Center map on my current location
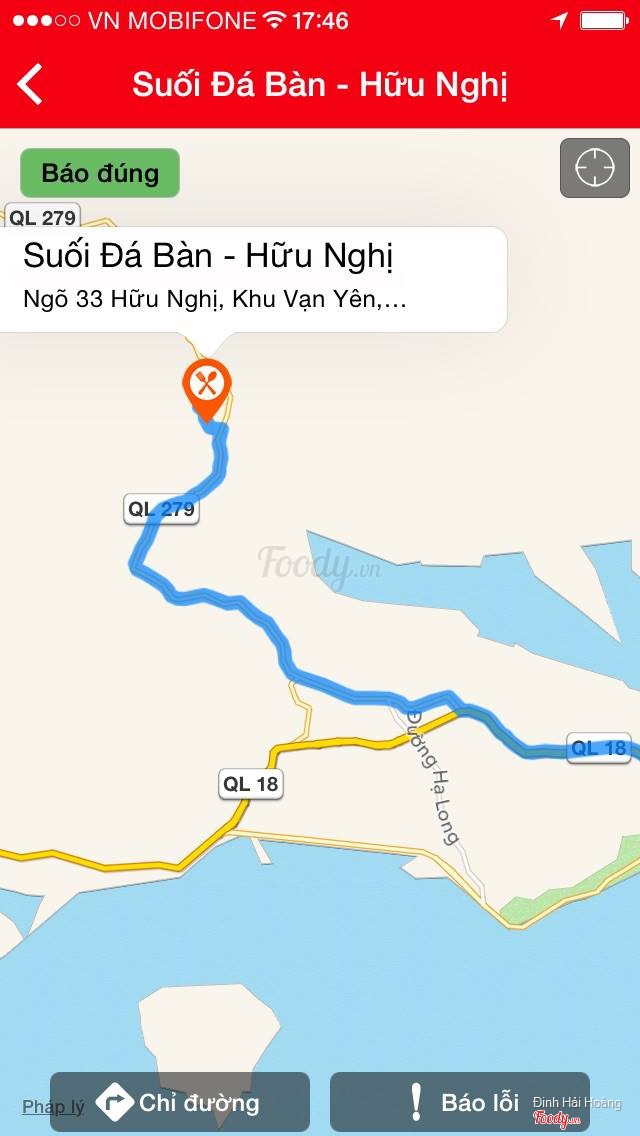Image resolution: width=640 pixels, height=1136 pixels. (594, 167)
